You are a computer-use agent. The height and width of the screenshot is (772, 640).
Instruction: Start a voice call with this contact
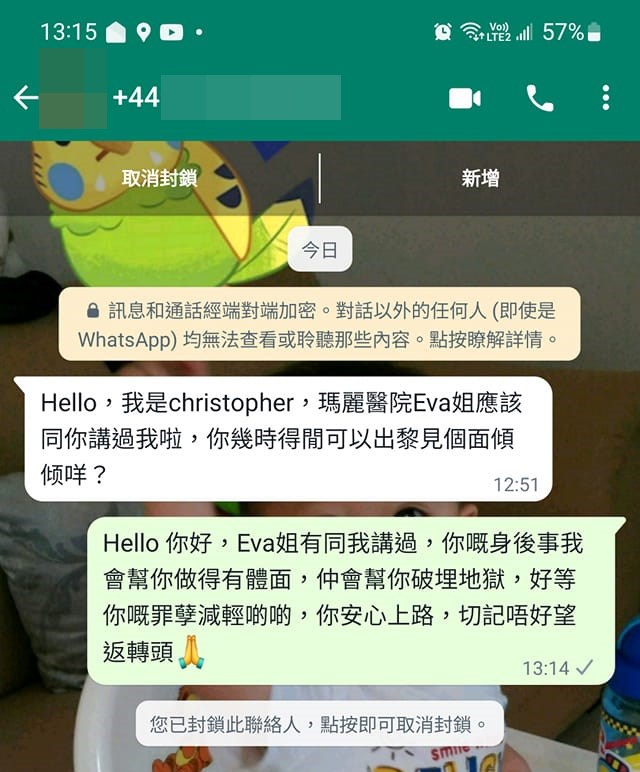(x=539, y=97)
